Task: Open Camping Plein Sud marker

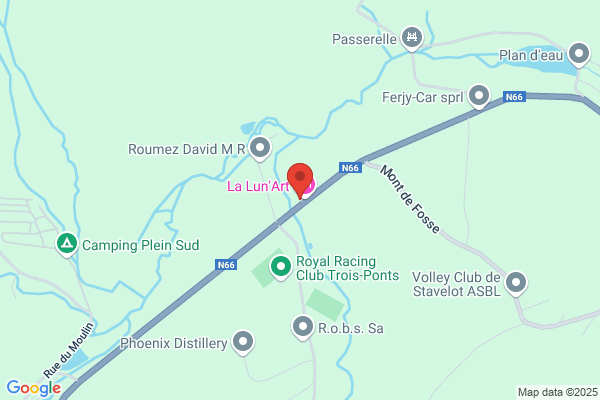Action: tap(66, 244)
